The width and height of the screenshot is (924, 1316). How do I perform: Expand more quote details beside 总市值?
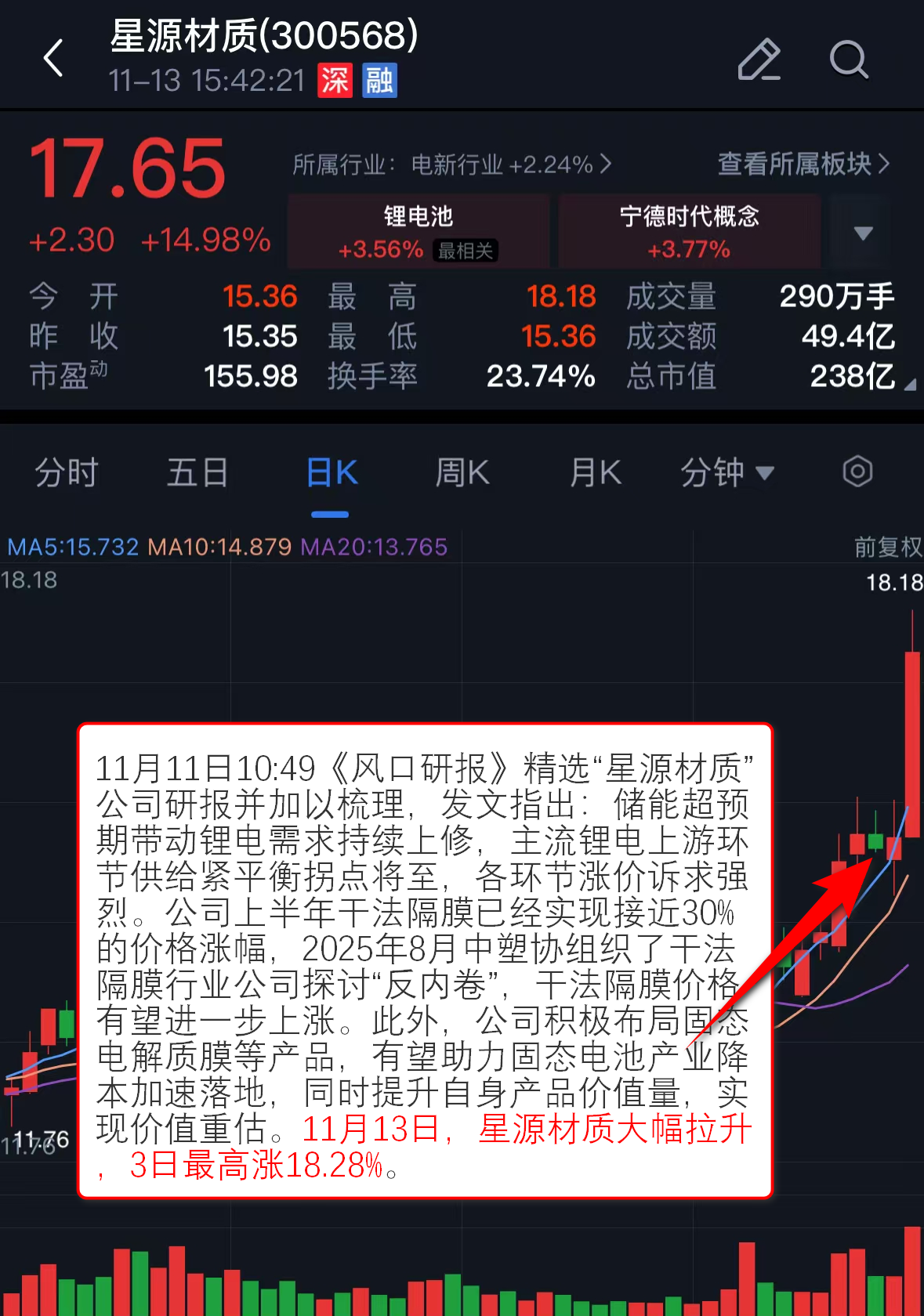tap(909, 384)
